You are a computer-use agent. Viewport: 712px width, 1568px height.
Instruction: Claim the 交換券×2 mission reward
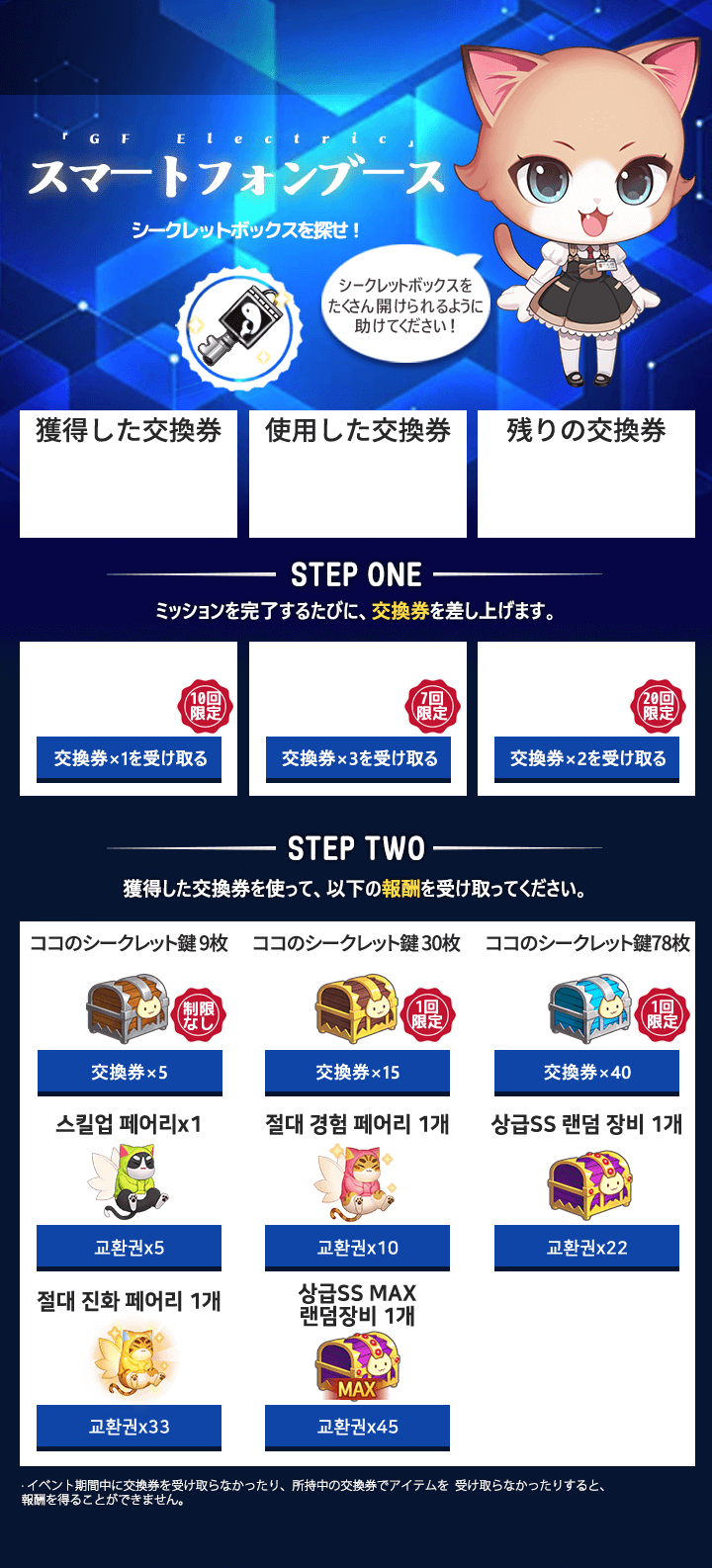click(x=587, y=759)
